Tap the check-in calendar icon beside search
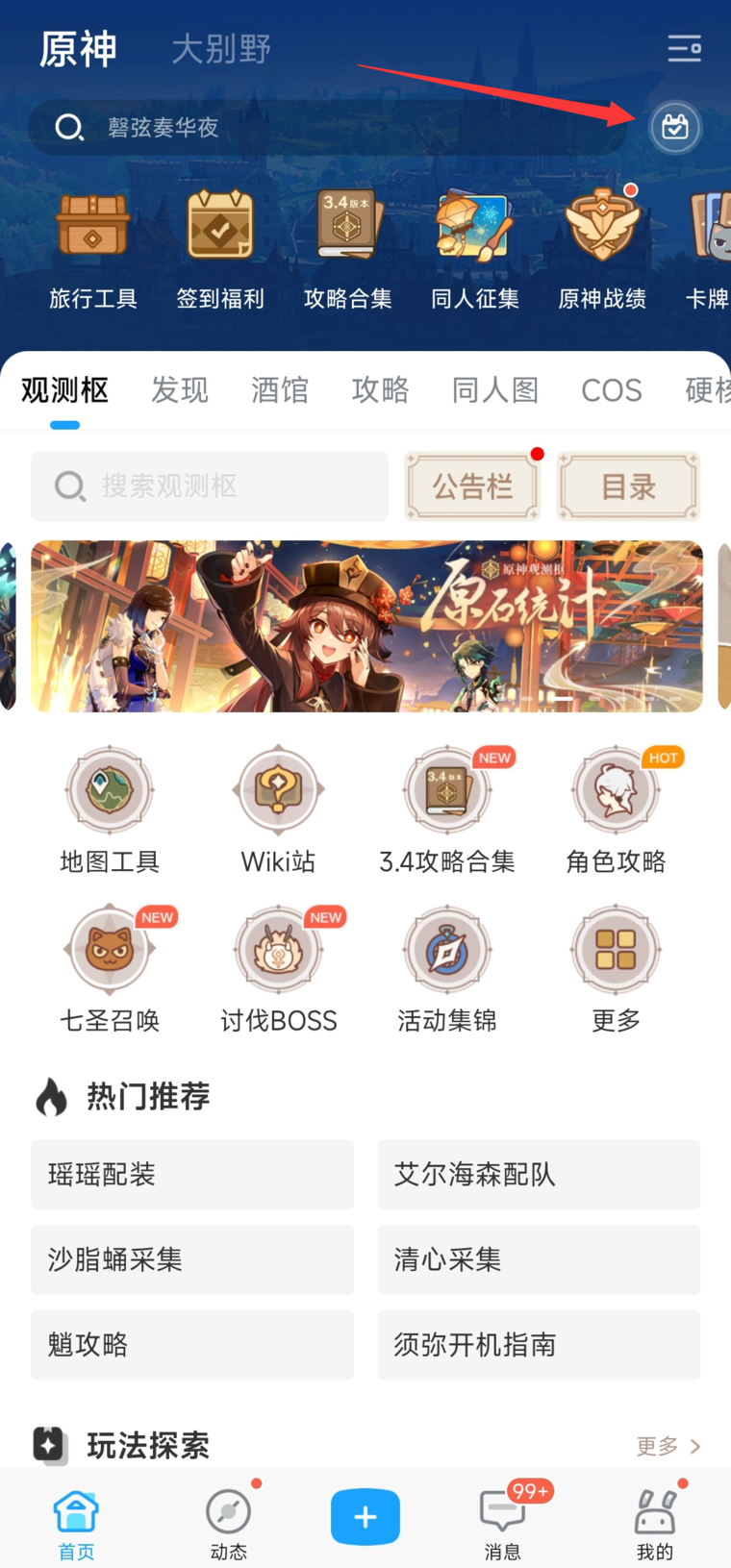The height and width of the screenshot is (1568, 731). click(674, 127)
